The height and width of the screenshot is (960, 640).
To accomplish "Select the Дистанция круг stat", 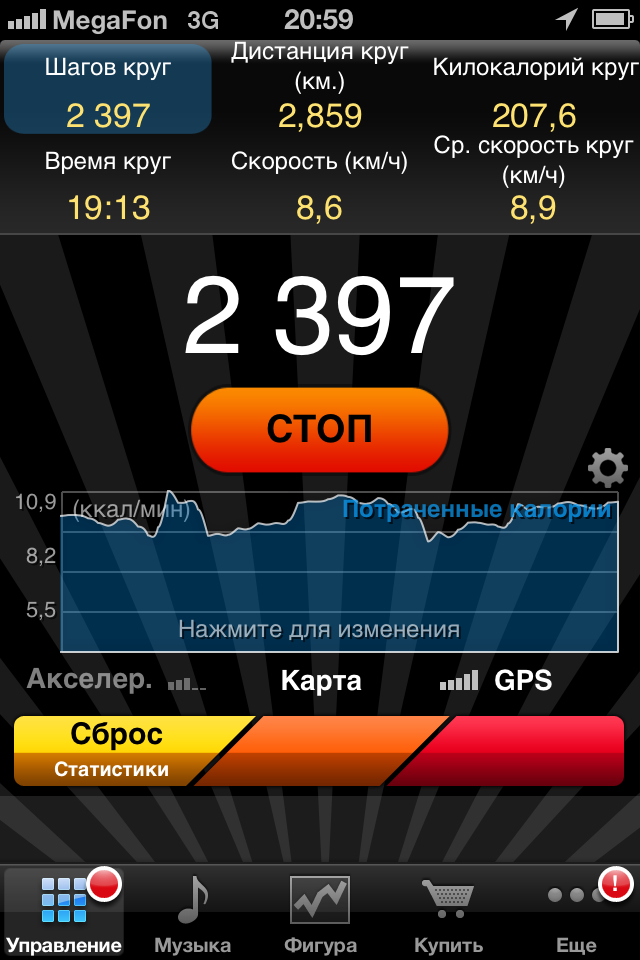I will (x=320, y=90).
